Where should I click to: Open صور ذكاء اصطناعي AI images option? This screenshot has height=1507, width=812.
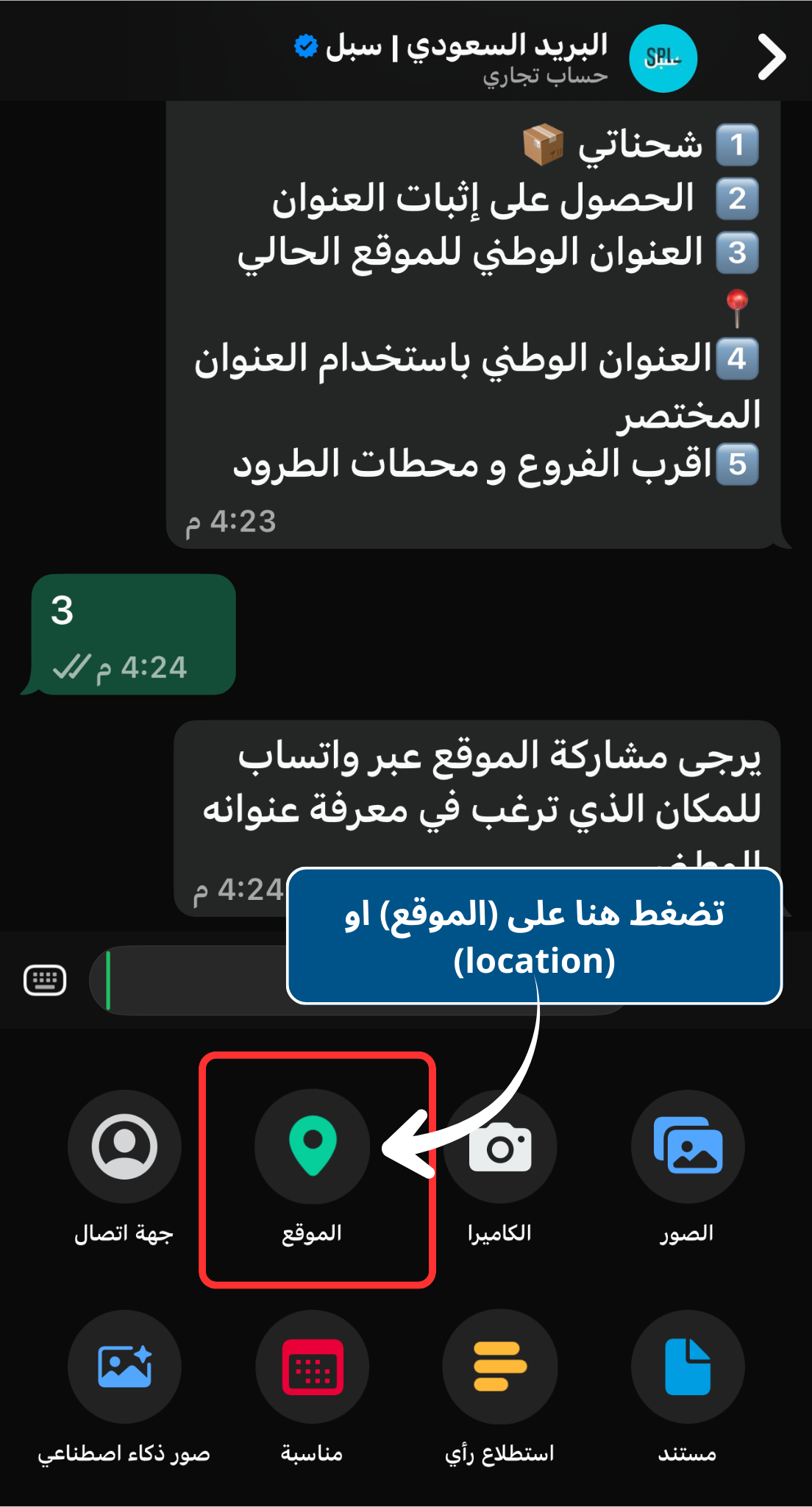click(124, 1367)
